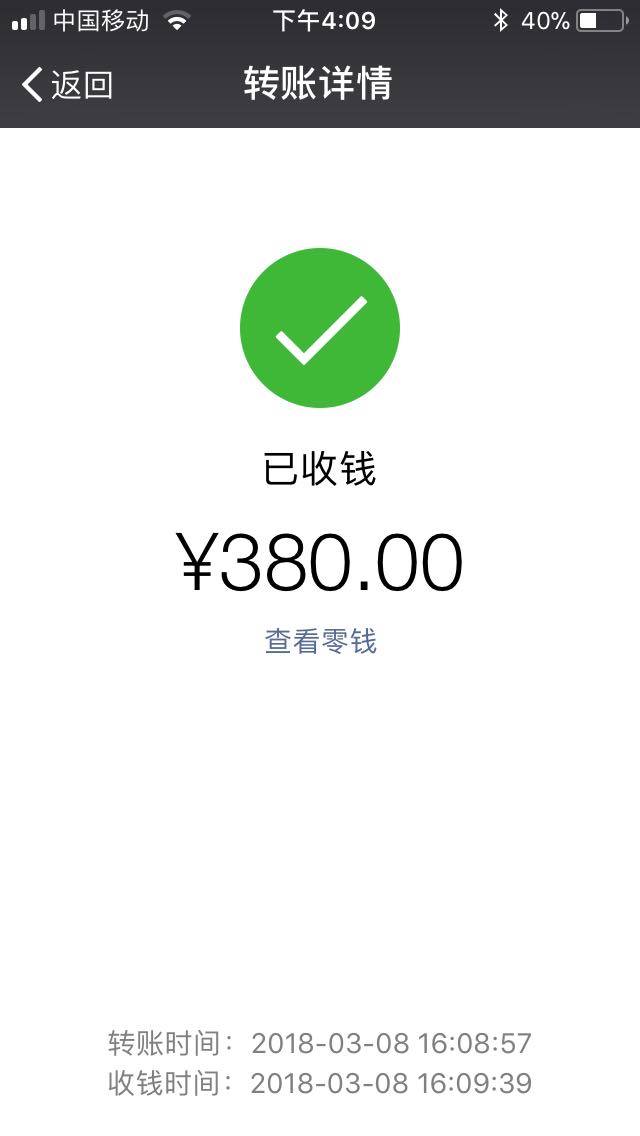Open the 查看零钱 link
The width and height of the screenshot is (640, 1136).
coord(320,641)
